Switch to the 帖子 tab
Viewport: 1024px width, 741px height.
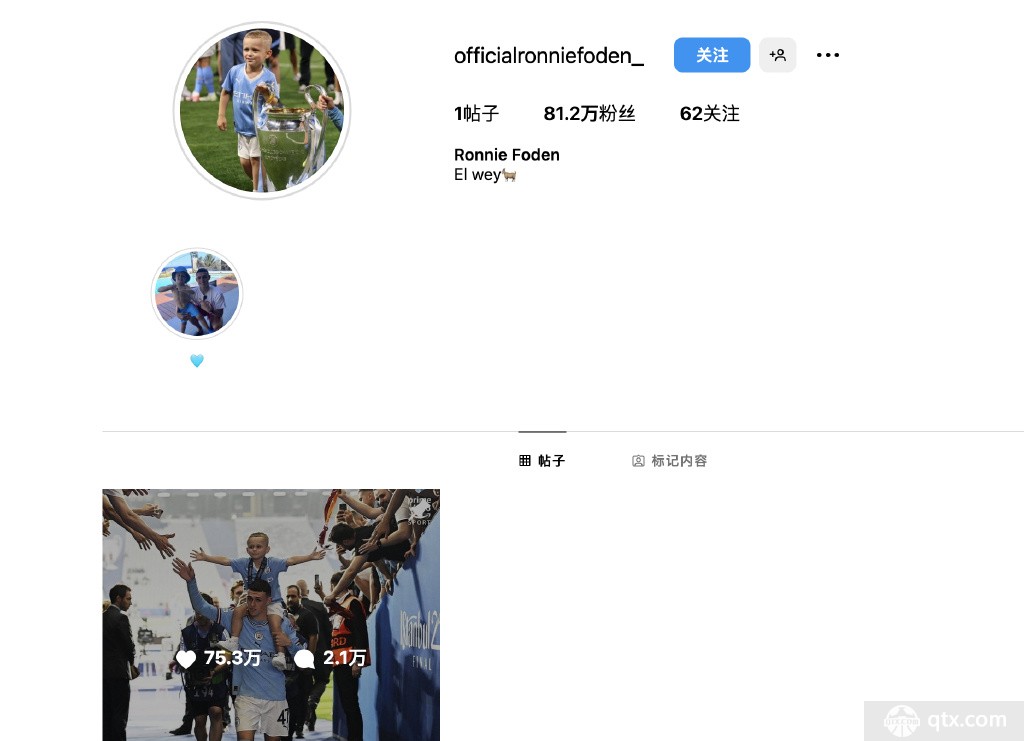click(x=542, y=461)
